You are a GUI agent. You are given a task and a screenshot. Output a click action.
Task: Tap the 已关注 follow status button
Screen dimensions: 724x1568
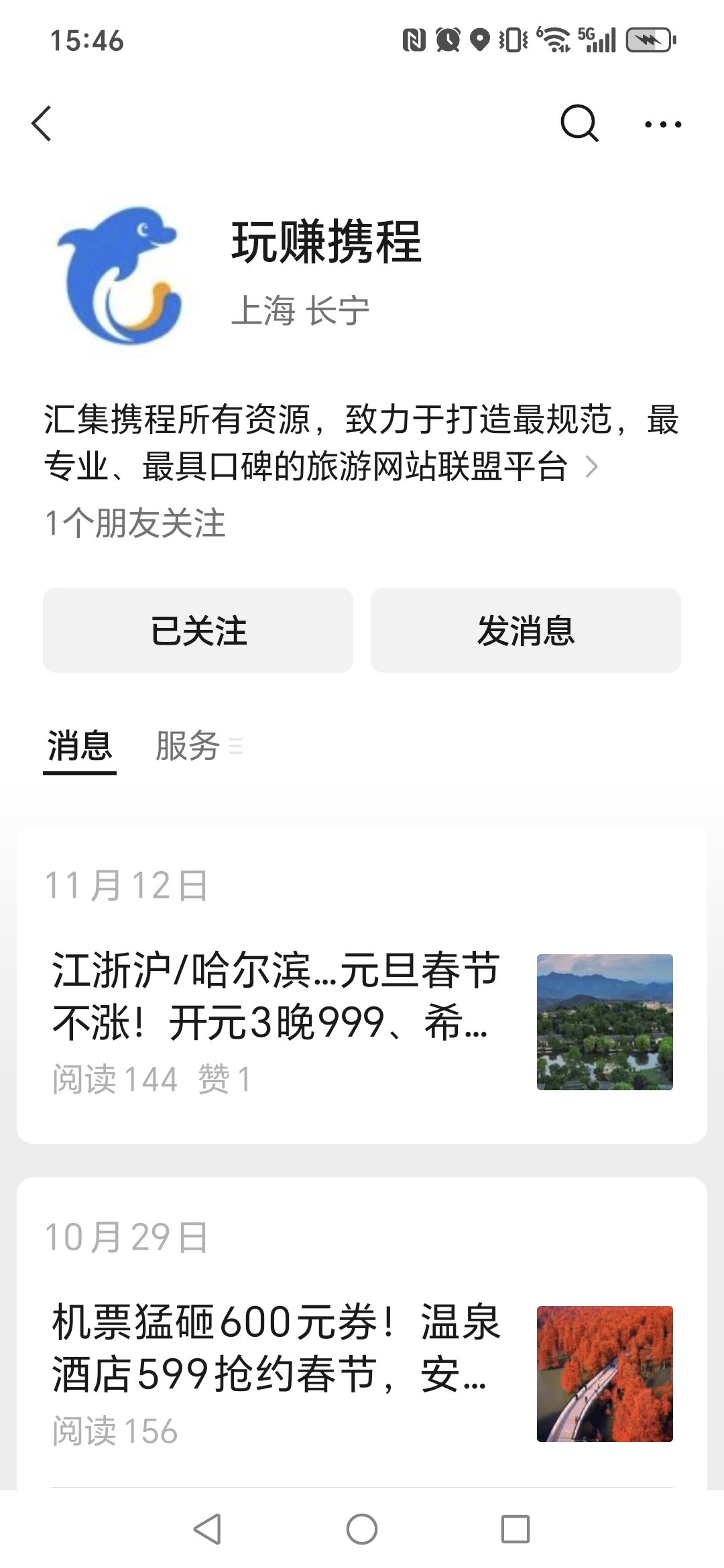coord(198,631)
